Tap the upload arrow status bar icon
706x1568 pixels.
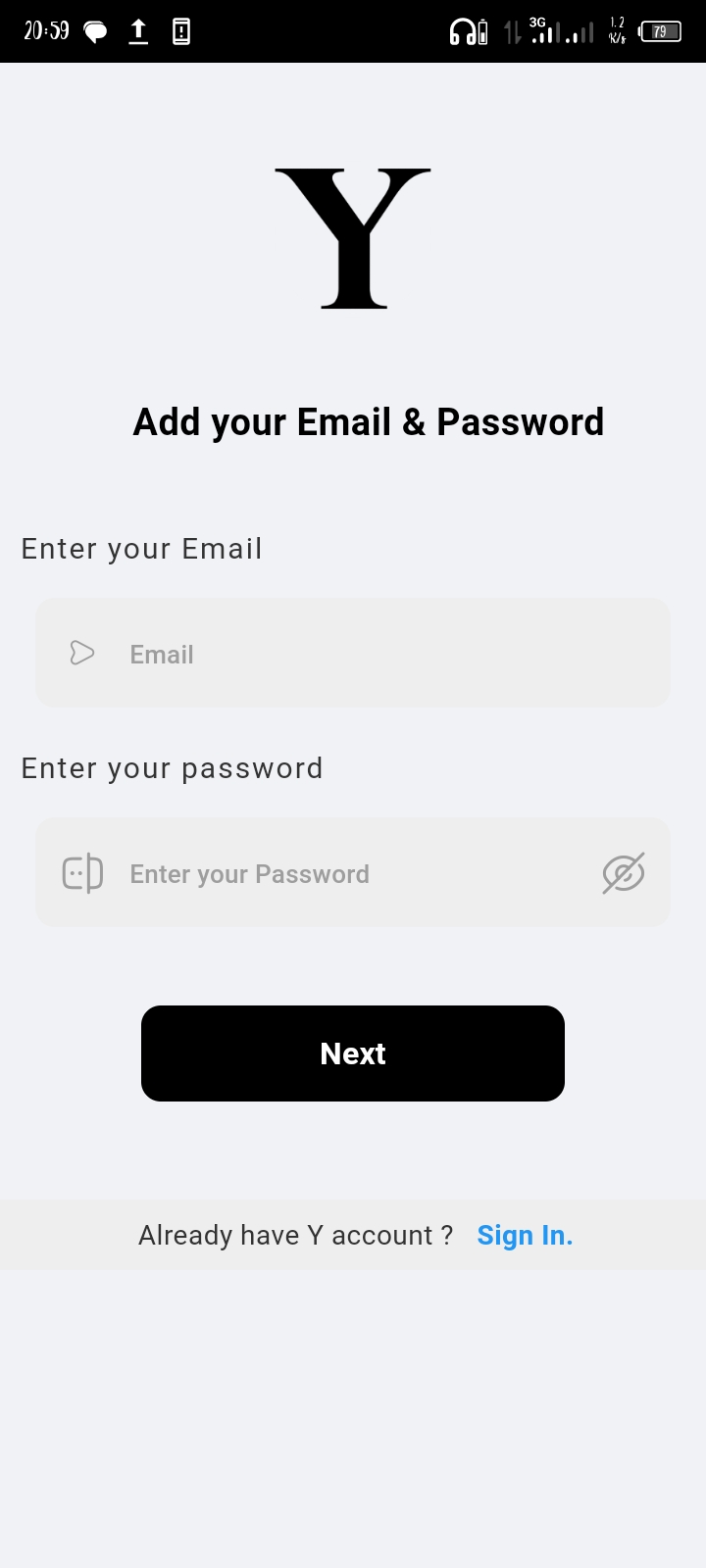tap(137, 30)
